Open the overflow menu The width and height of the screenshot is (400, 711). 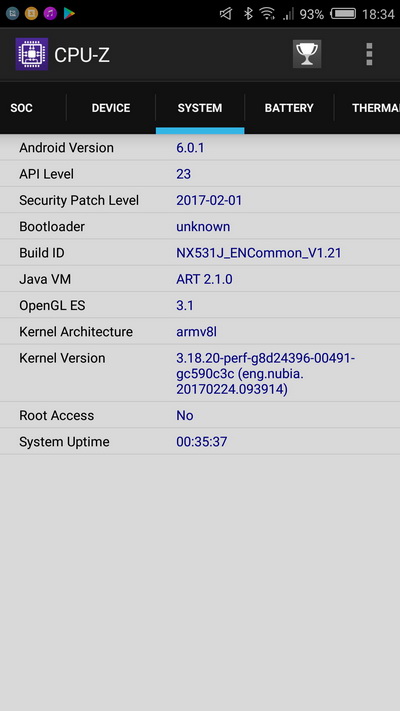(369, 54)
